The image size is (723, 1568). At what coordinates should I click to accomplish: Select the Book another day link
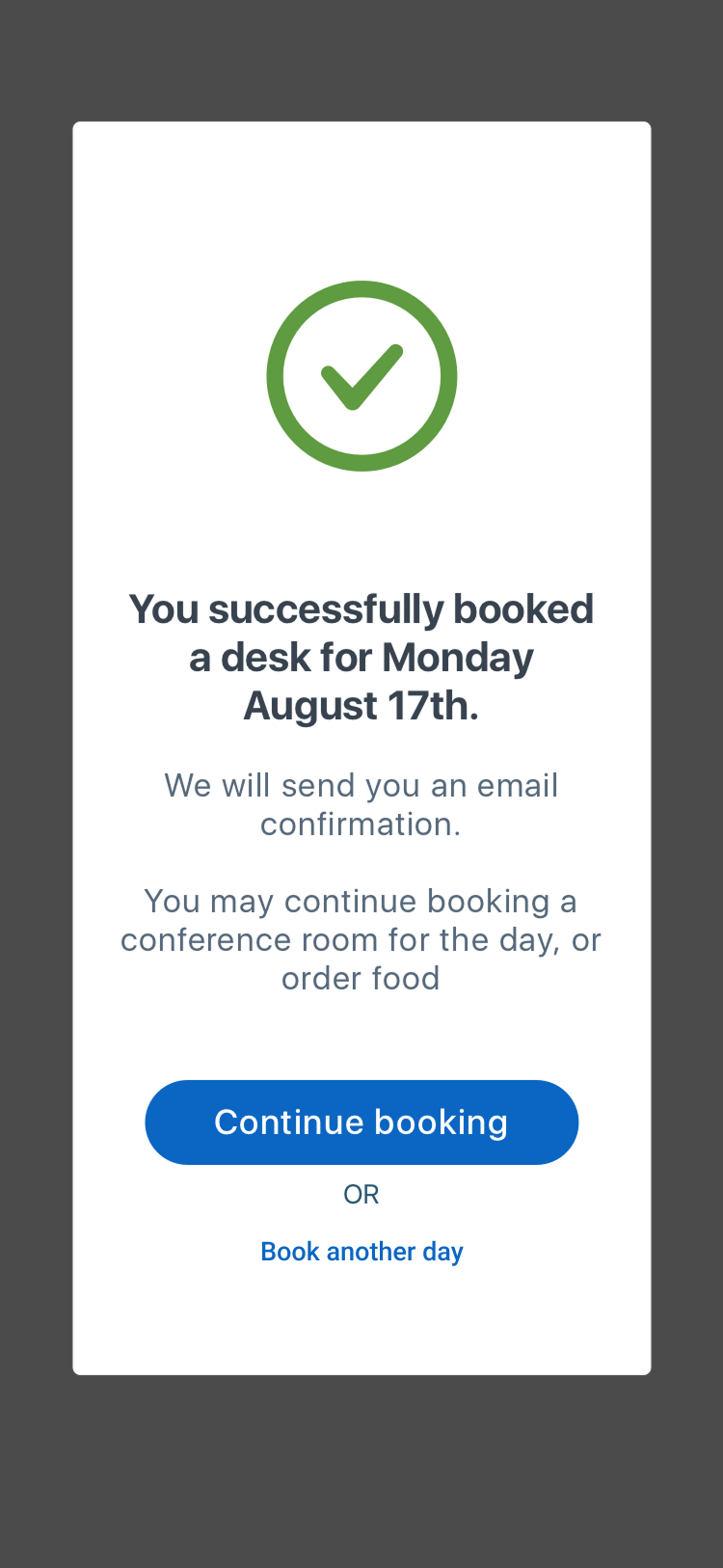tap(361, 1251)
